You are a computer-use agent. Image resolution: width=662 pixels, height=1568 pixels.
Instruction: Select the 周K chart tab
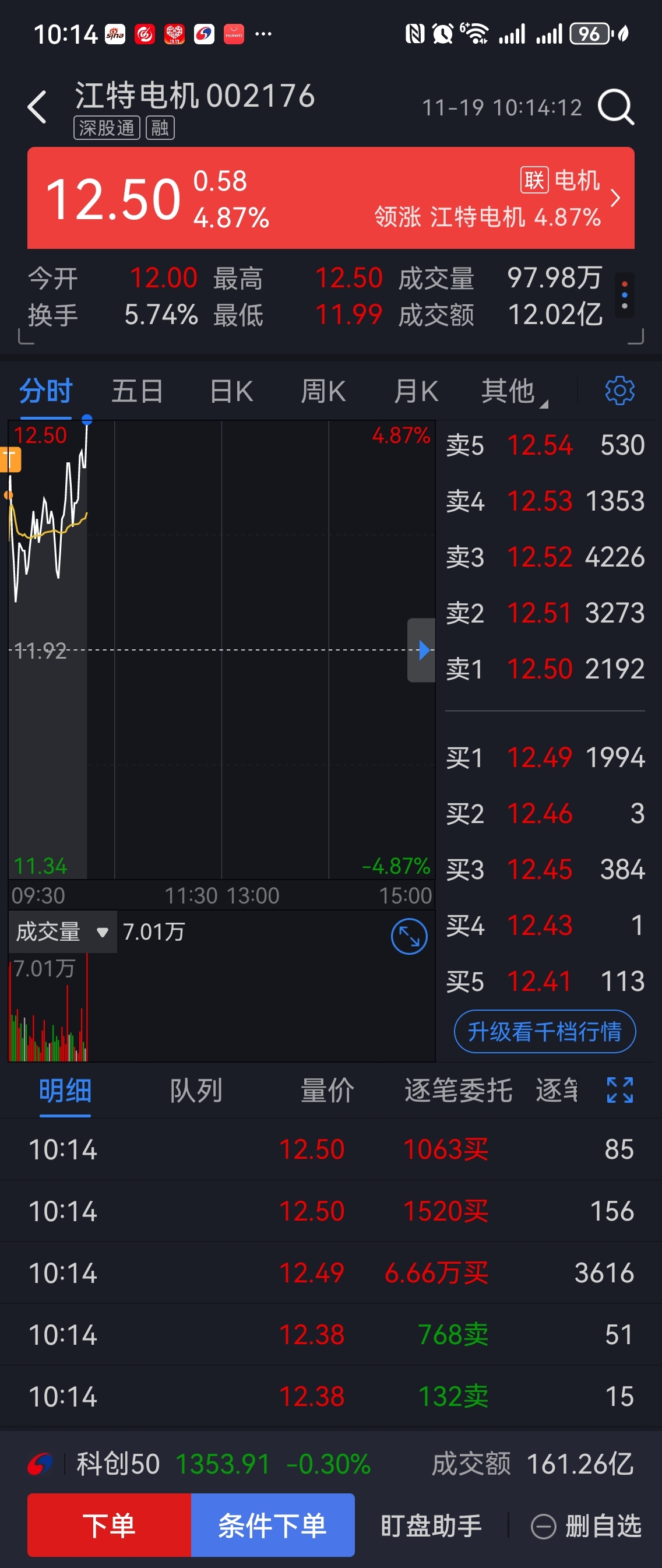pos(323,391)
